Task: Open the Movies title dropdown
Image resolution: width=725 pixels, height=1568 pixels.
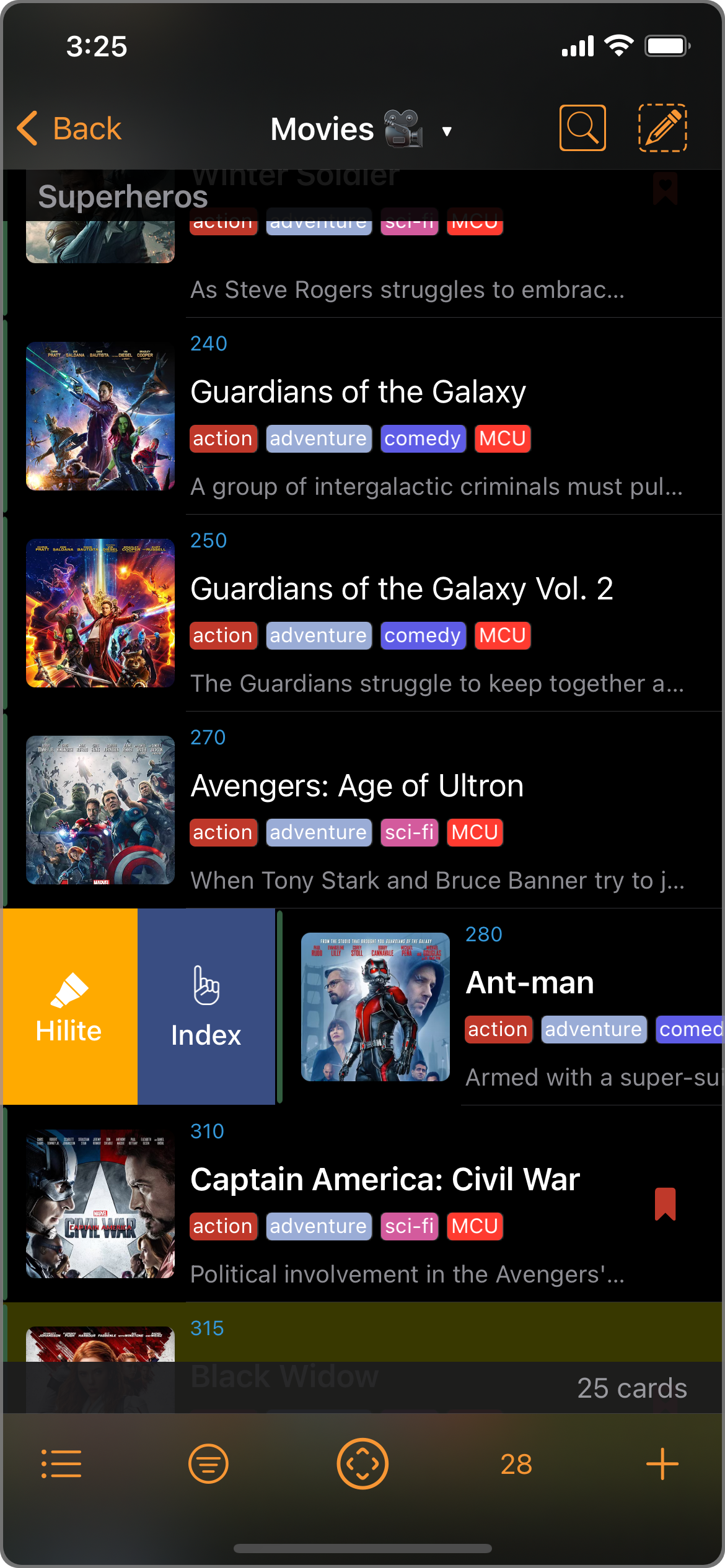Action: point(446,131)
